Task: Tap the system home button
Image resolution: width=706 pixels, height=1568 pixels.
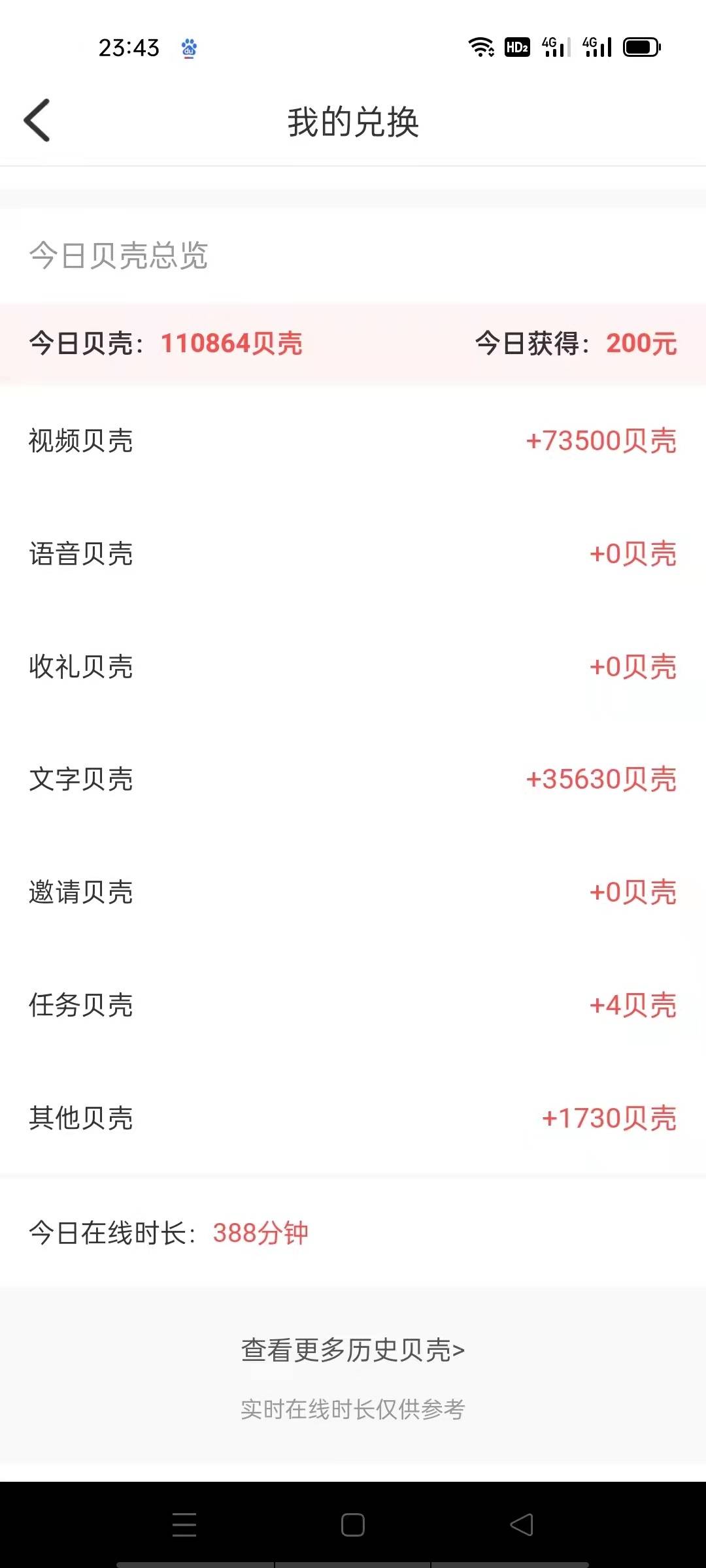Action: [353, 1525]
